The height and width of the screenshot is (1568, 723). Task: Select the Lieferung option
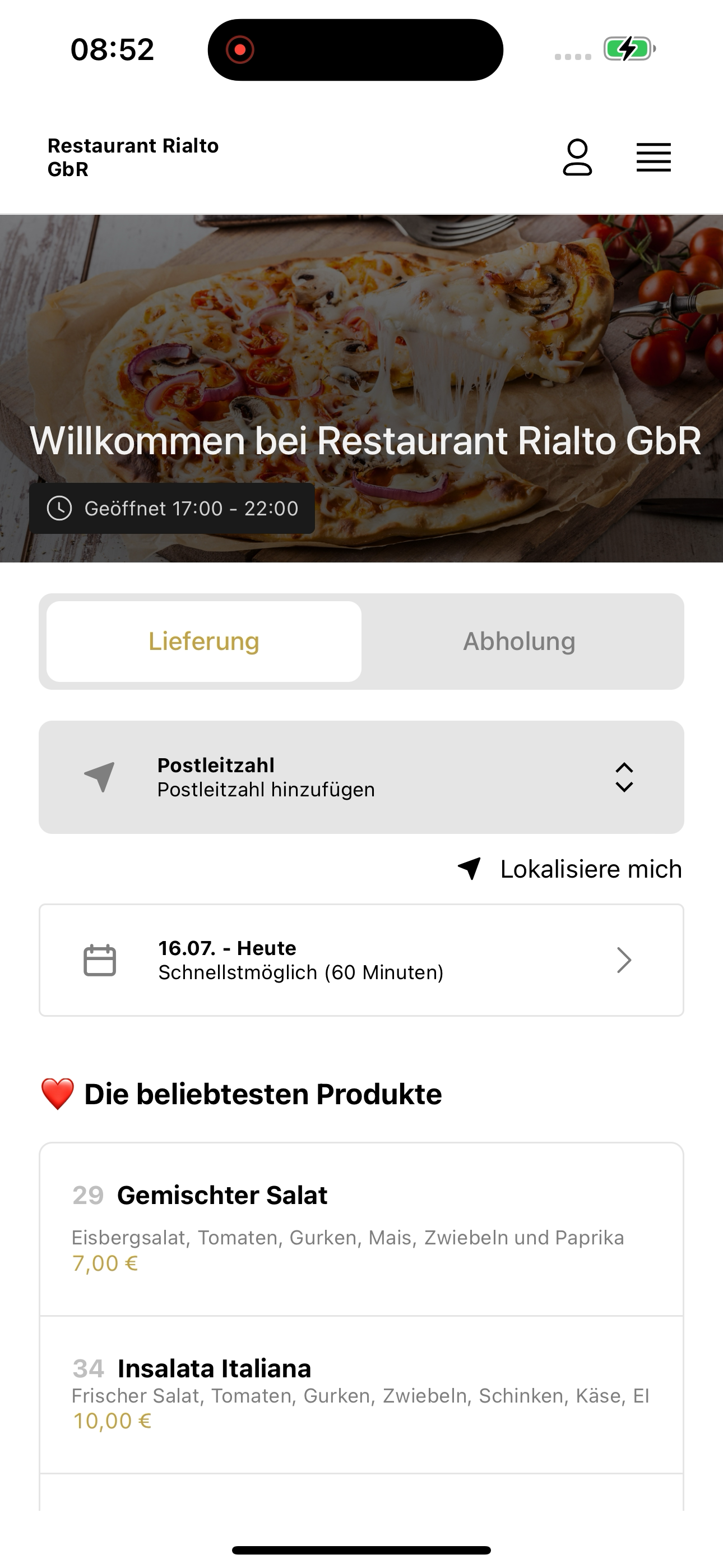(204, 642)
